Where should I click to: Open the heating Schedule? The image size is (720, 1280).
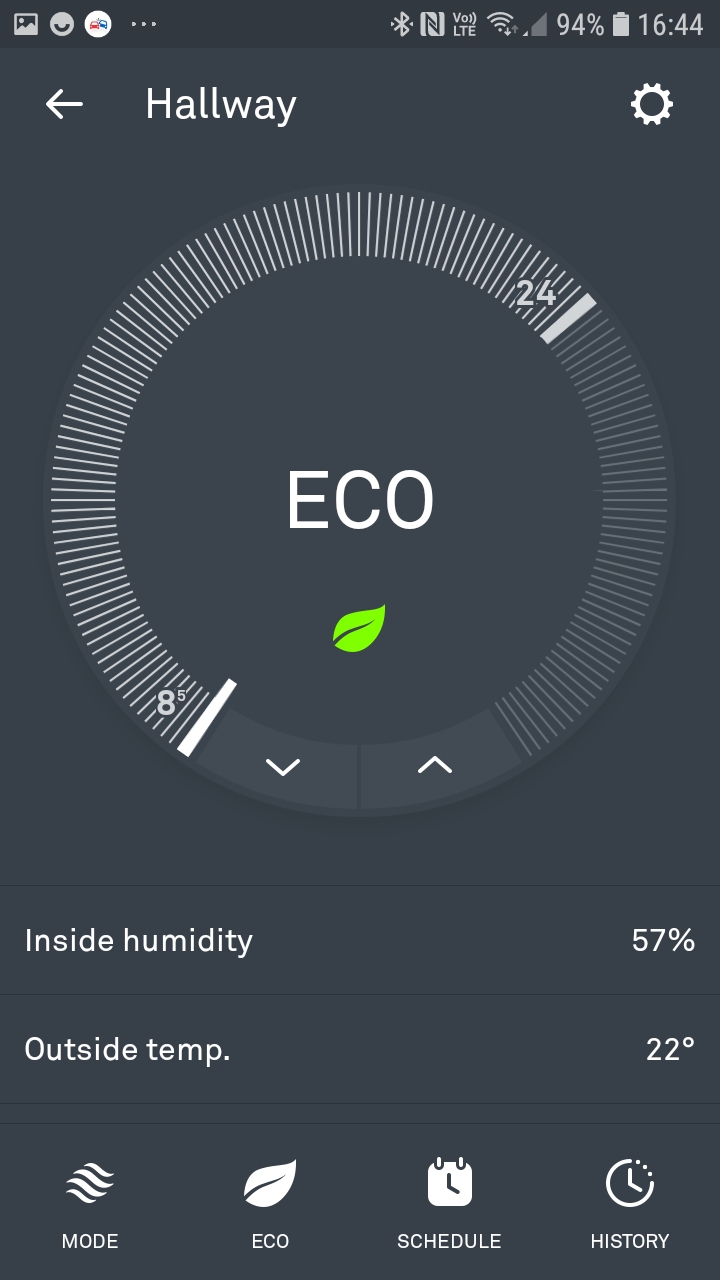449,1203
